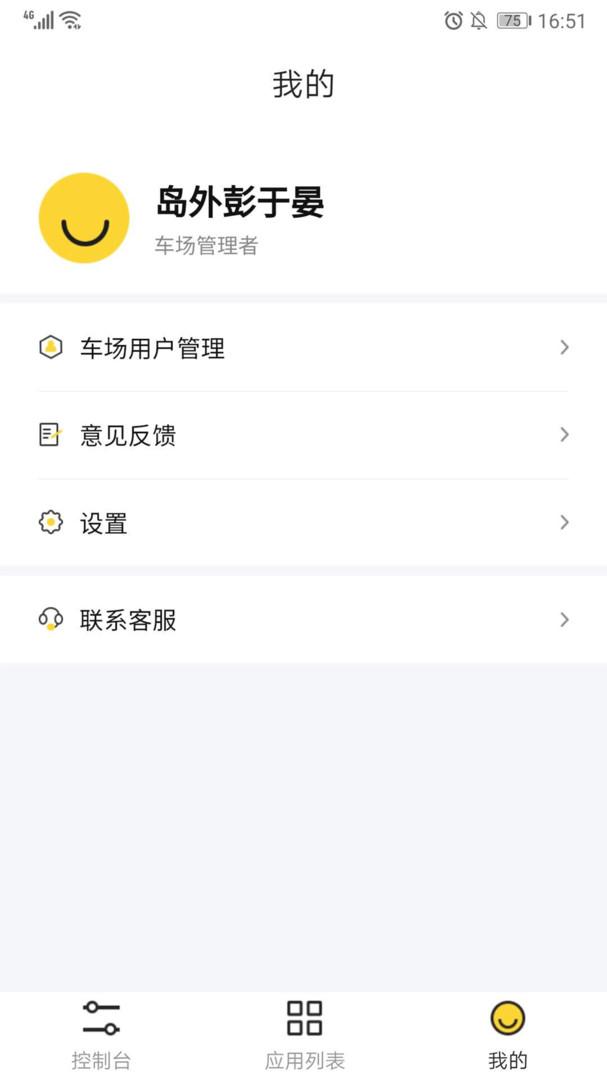The width and height of the screenshot is (607, 1080).
Task: Tap the yellow smiley profile avatar
Action: tap(84, 218)
